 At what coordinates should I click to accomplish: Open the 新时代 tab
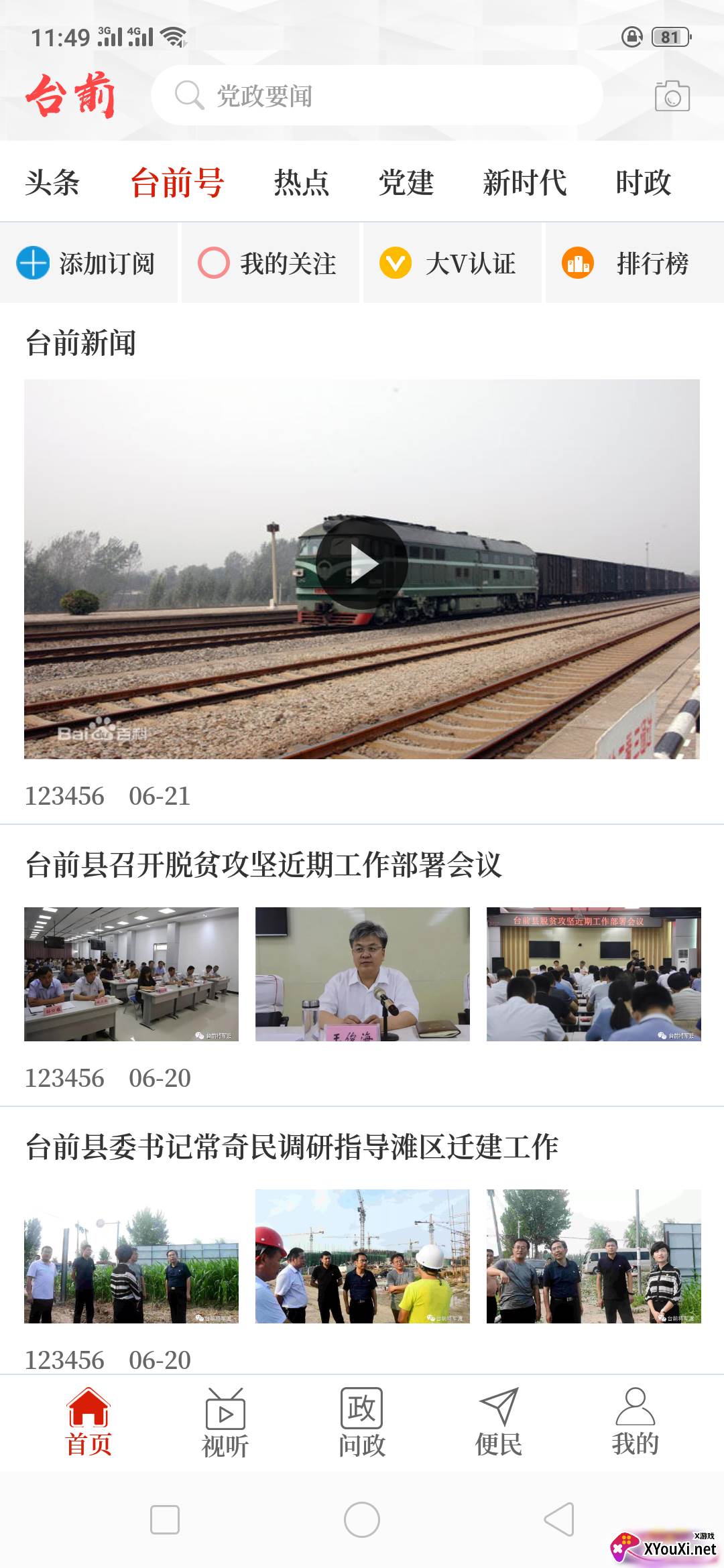pos(525,182)
